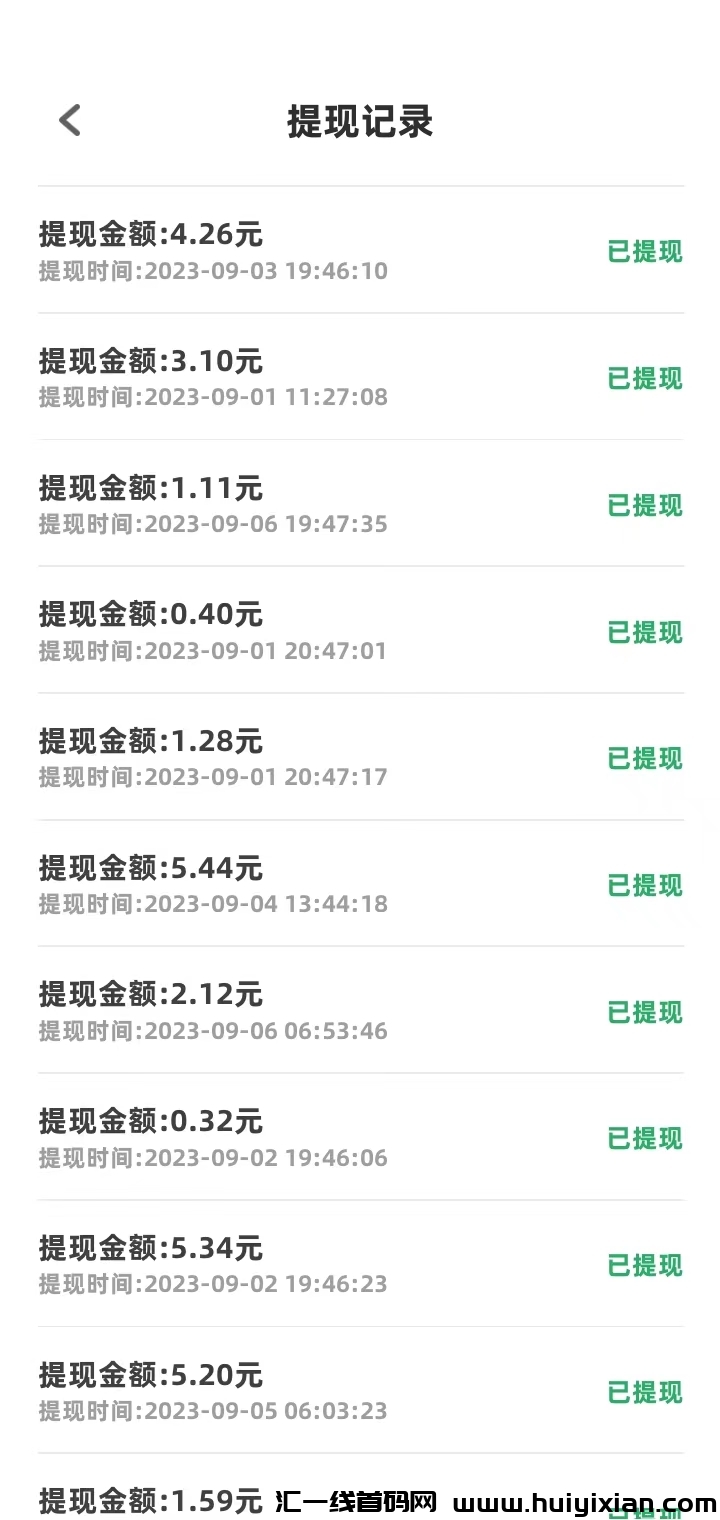Tap 已提现 next to the 5.20元 record
The height and width of the screenshot is (1520, 720).
click(644, 1394)
